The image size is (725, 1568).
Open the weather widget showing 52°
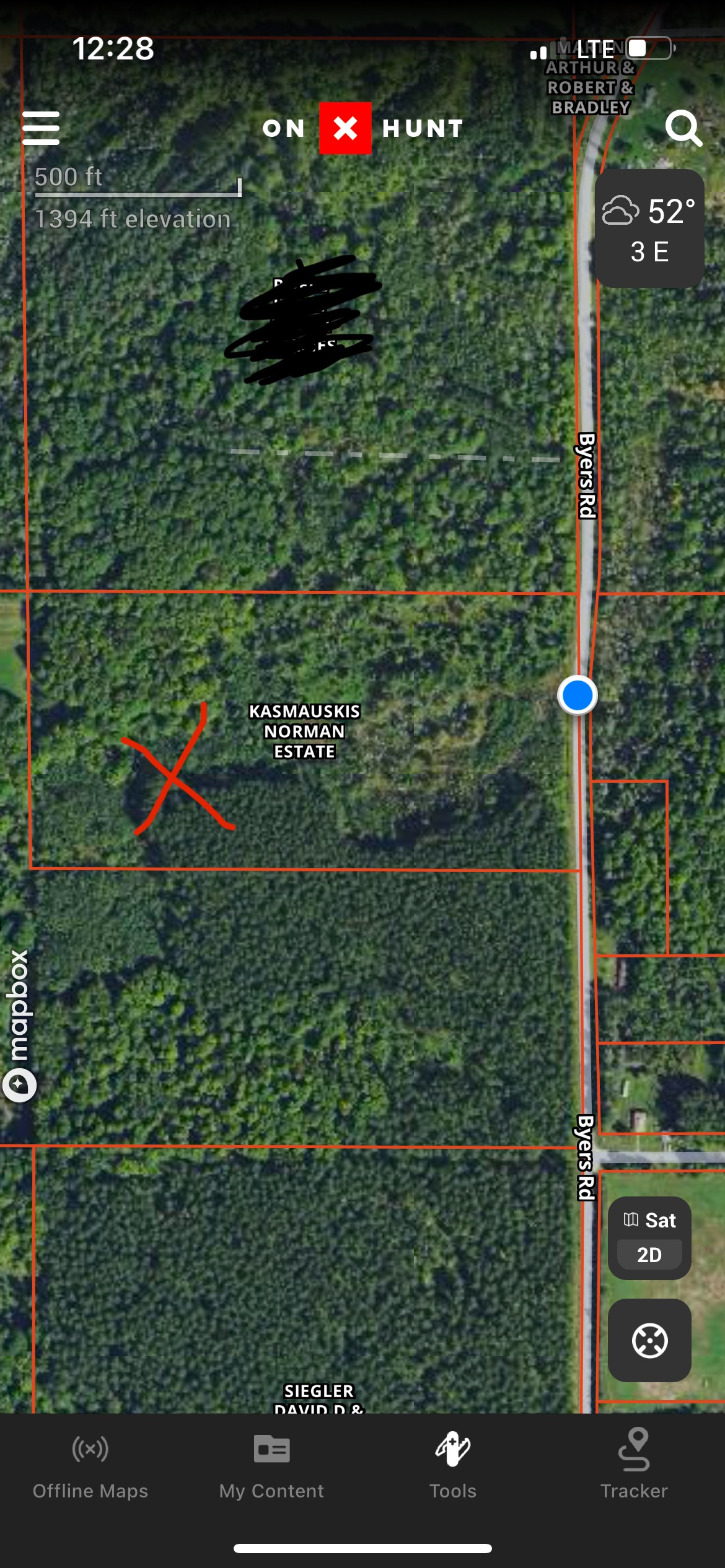pos(649,229)
